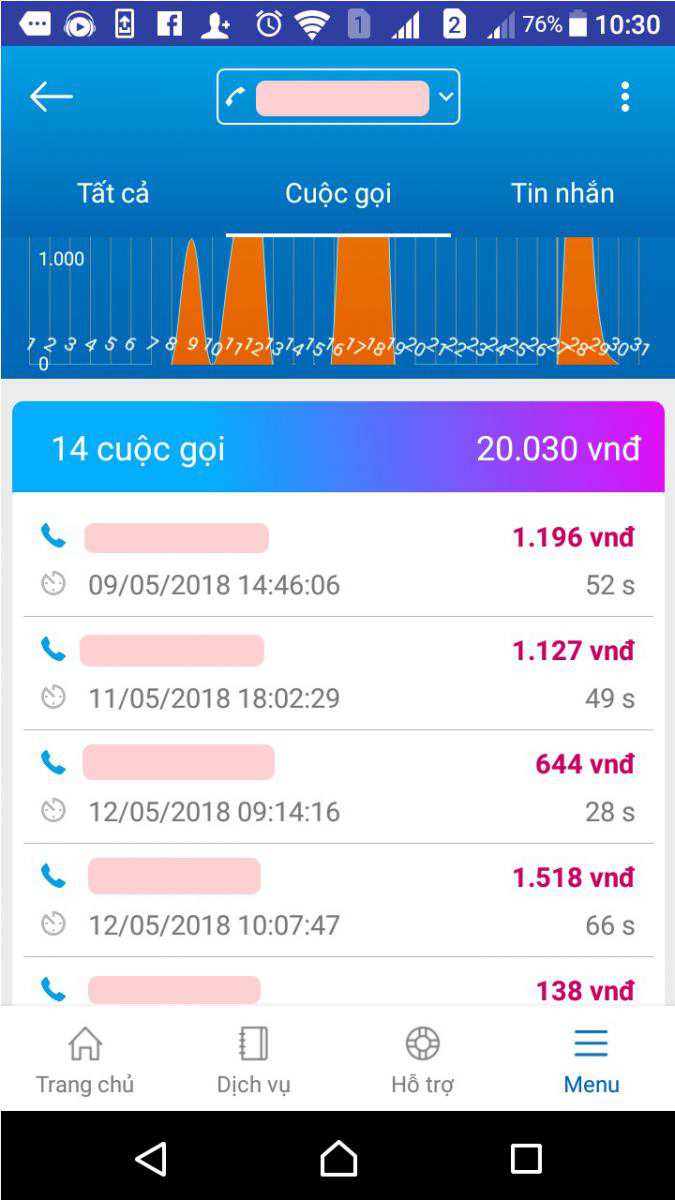Viewport: 675px width, 1200px height.
Task: Open the system recent apps button
Action: [x=526, y=1159]
